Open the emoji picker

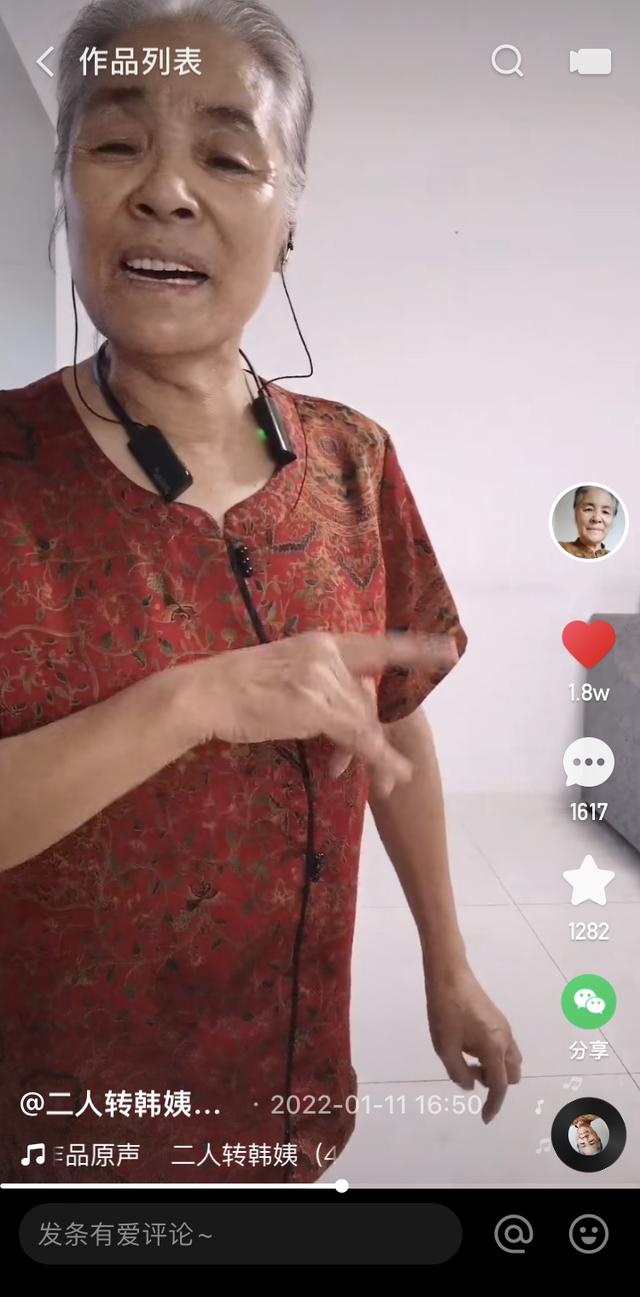pos(589,1235)
